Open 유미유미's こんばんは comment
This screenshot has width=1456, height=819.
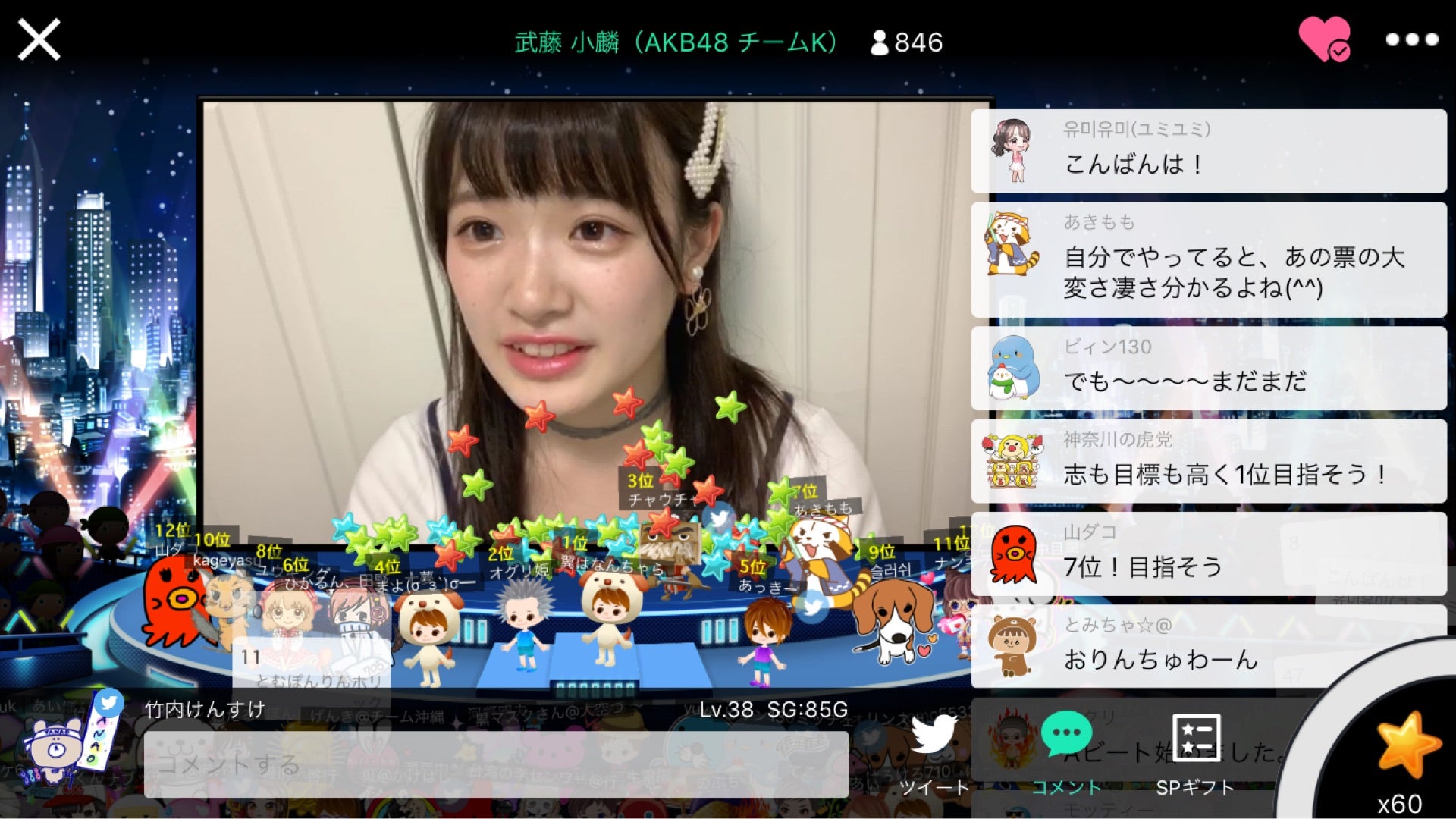1209,151
